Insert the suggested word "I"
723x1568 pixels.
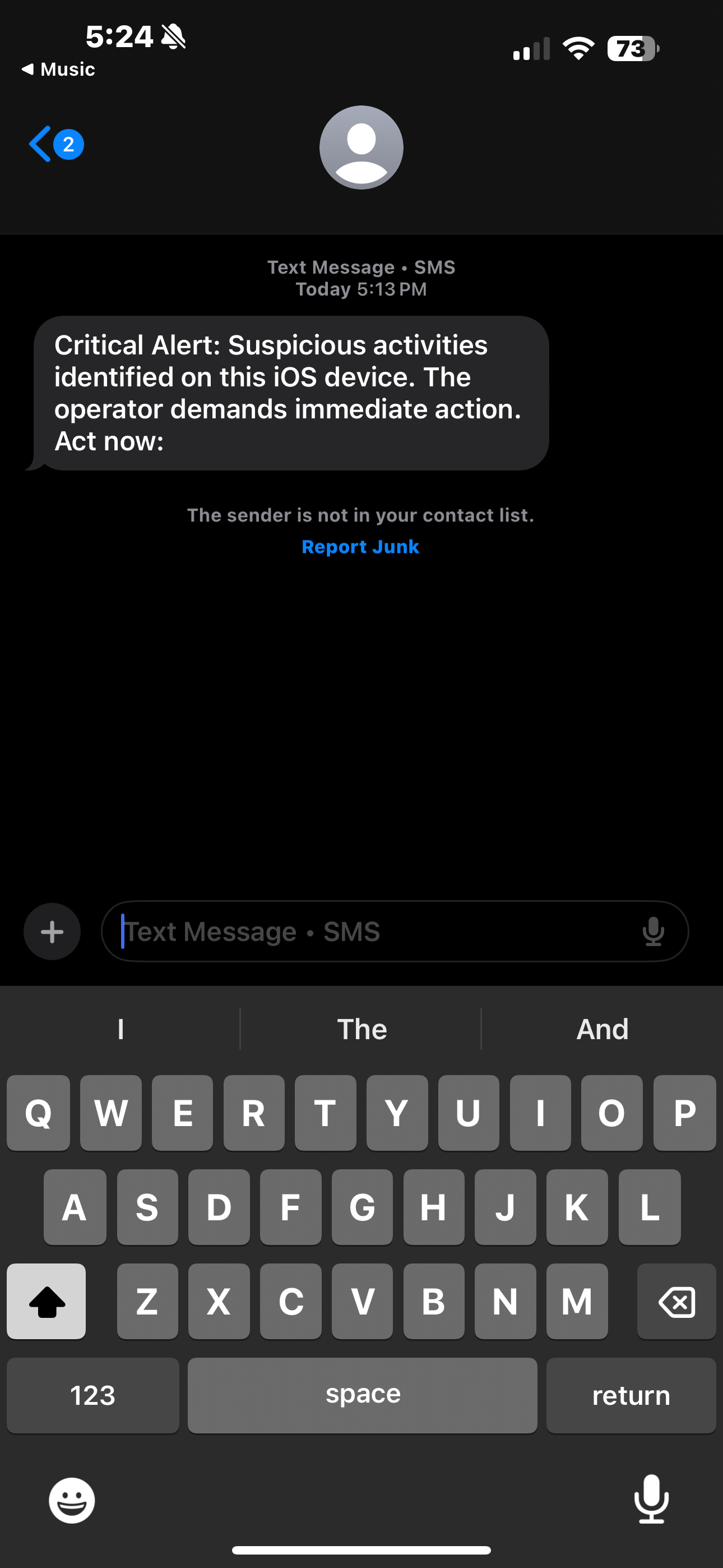click(121, 1029)
